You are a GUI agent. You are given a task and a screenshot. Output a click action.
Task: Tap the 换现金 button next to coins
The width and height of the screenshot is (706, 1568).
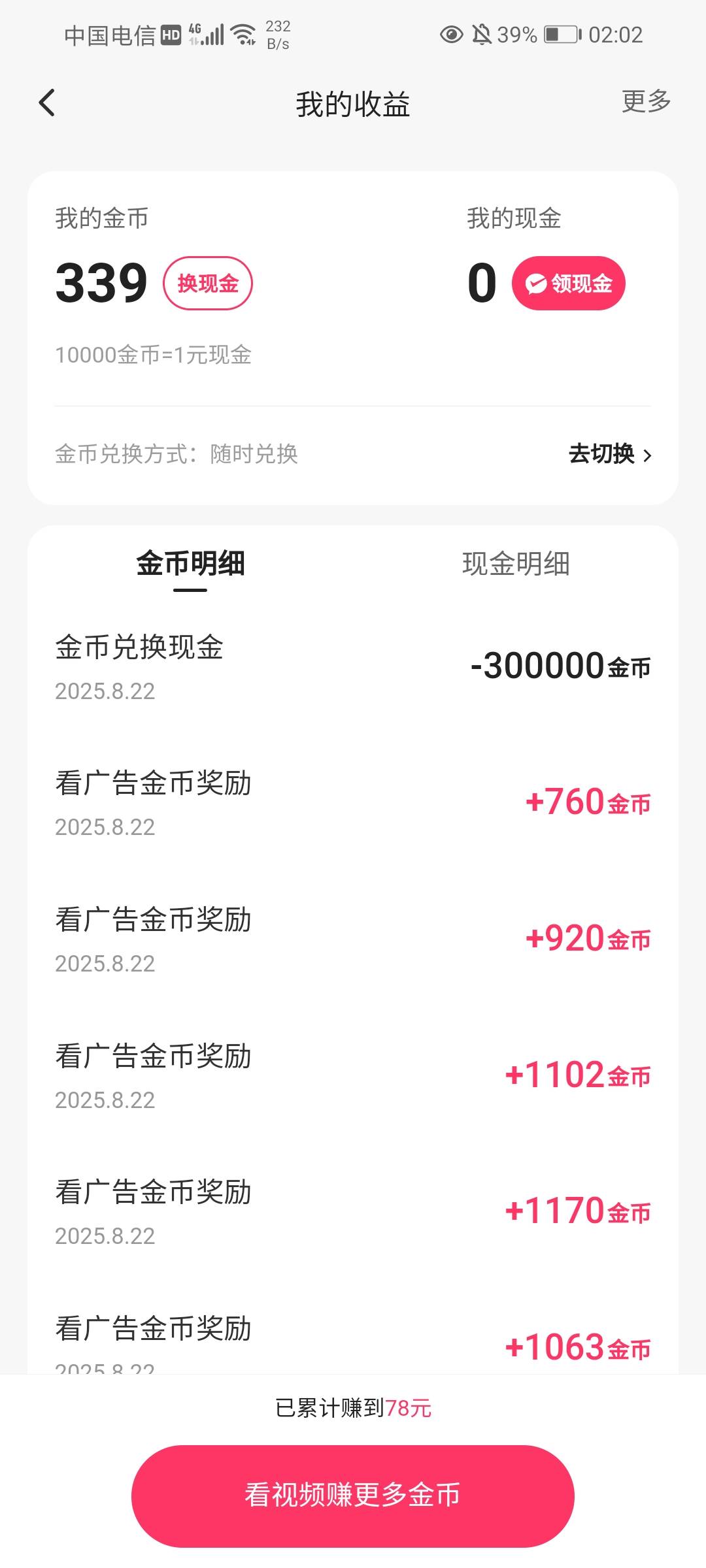[208, 283]
